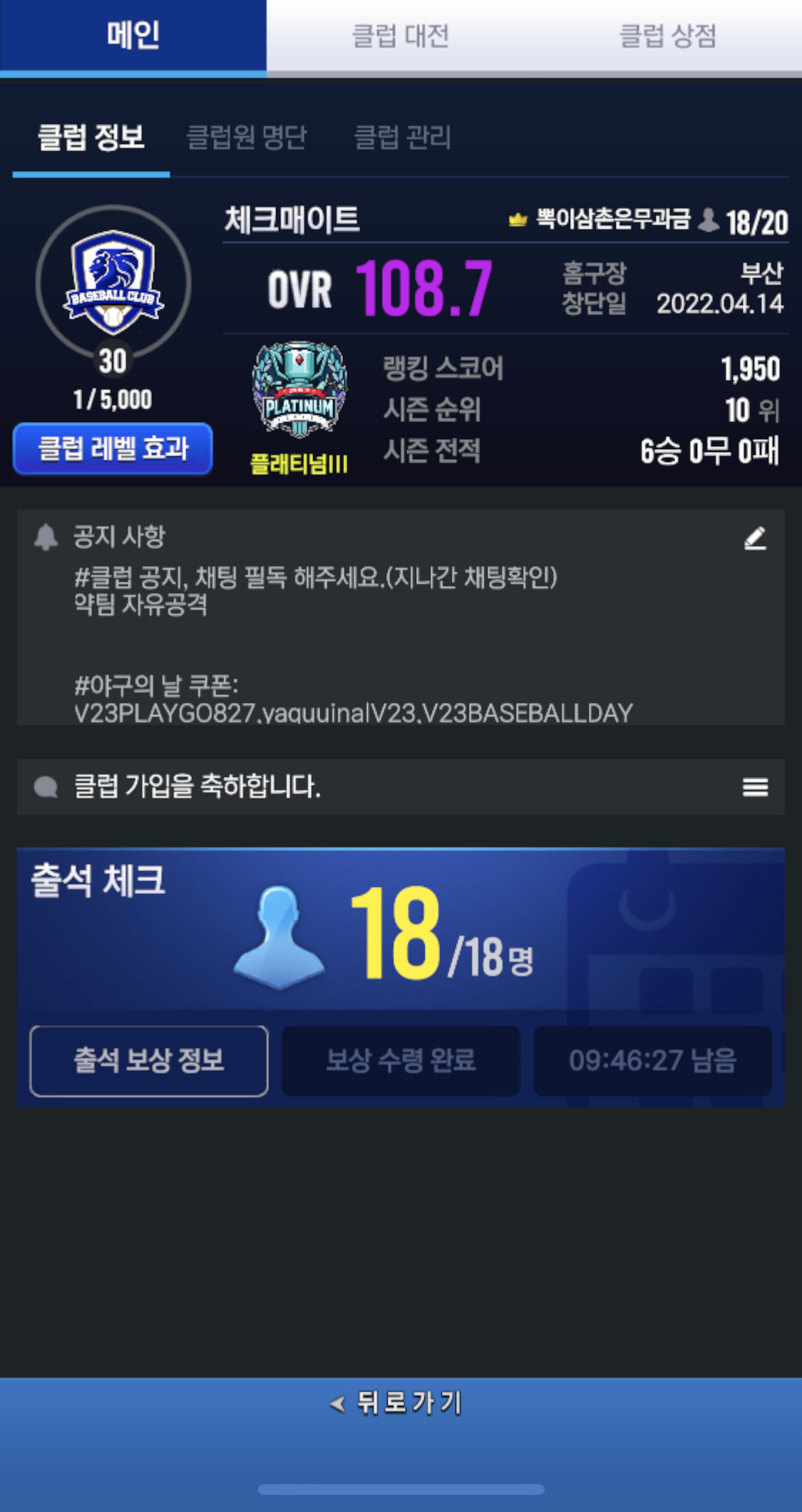The width and height of the screenshot is (802, 1512).
Task: Tap the 클럽 레벨 효과 button
Action: pyautogui.click(x=113, y=448)
